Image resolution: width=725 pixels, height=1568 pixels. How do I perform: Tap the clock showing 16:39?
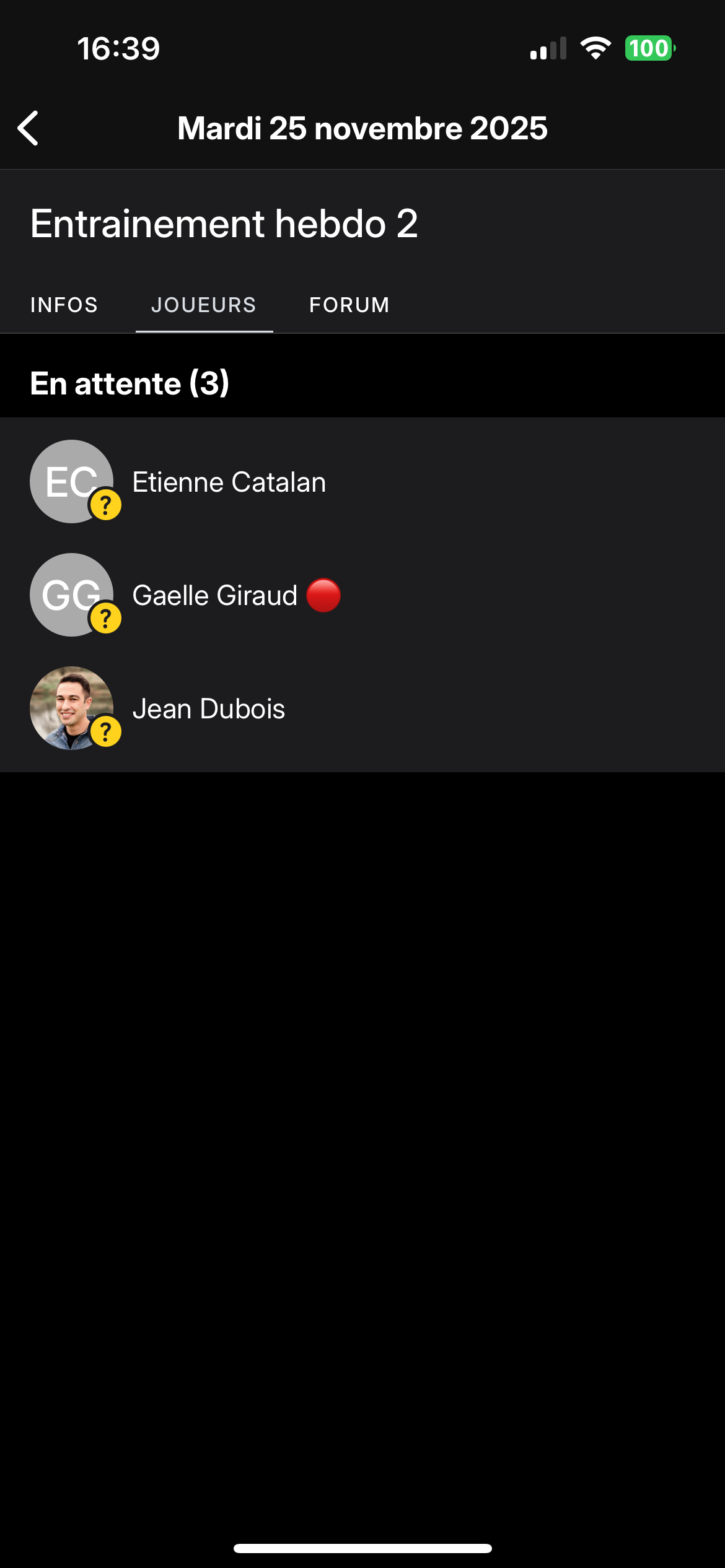pyautogui.click(x=119, y=48)
